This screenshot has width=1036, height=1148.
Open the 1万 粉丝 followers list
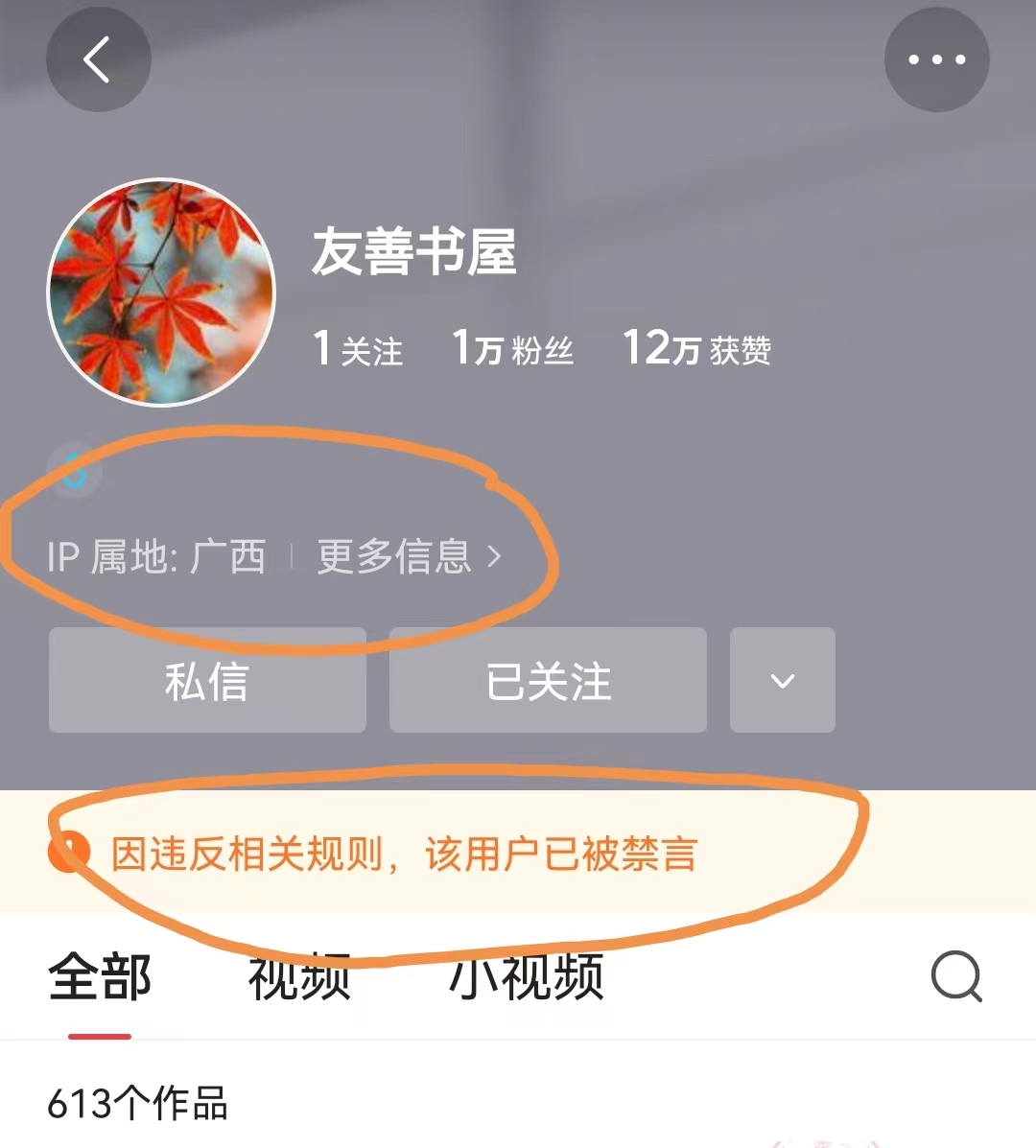coord(512,349)
